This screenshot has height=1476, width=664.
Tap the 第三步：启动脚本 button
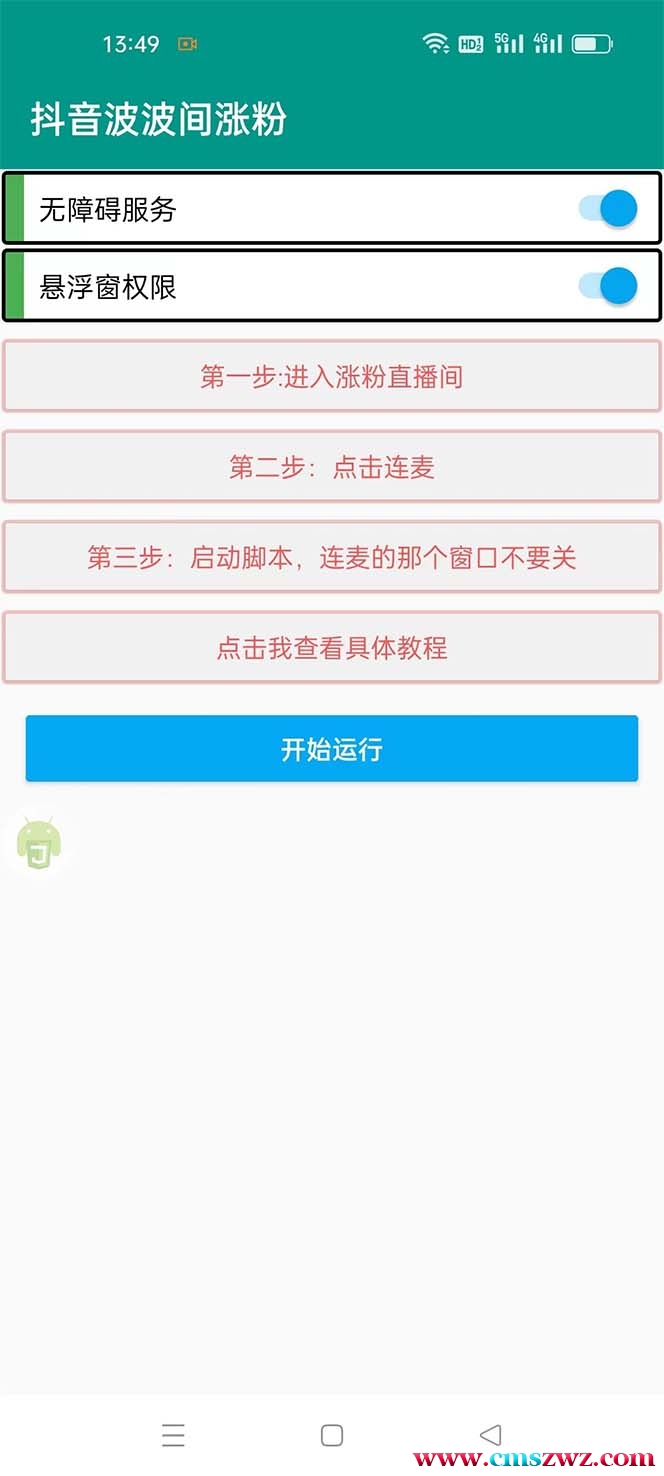coord(332,557)
